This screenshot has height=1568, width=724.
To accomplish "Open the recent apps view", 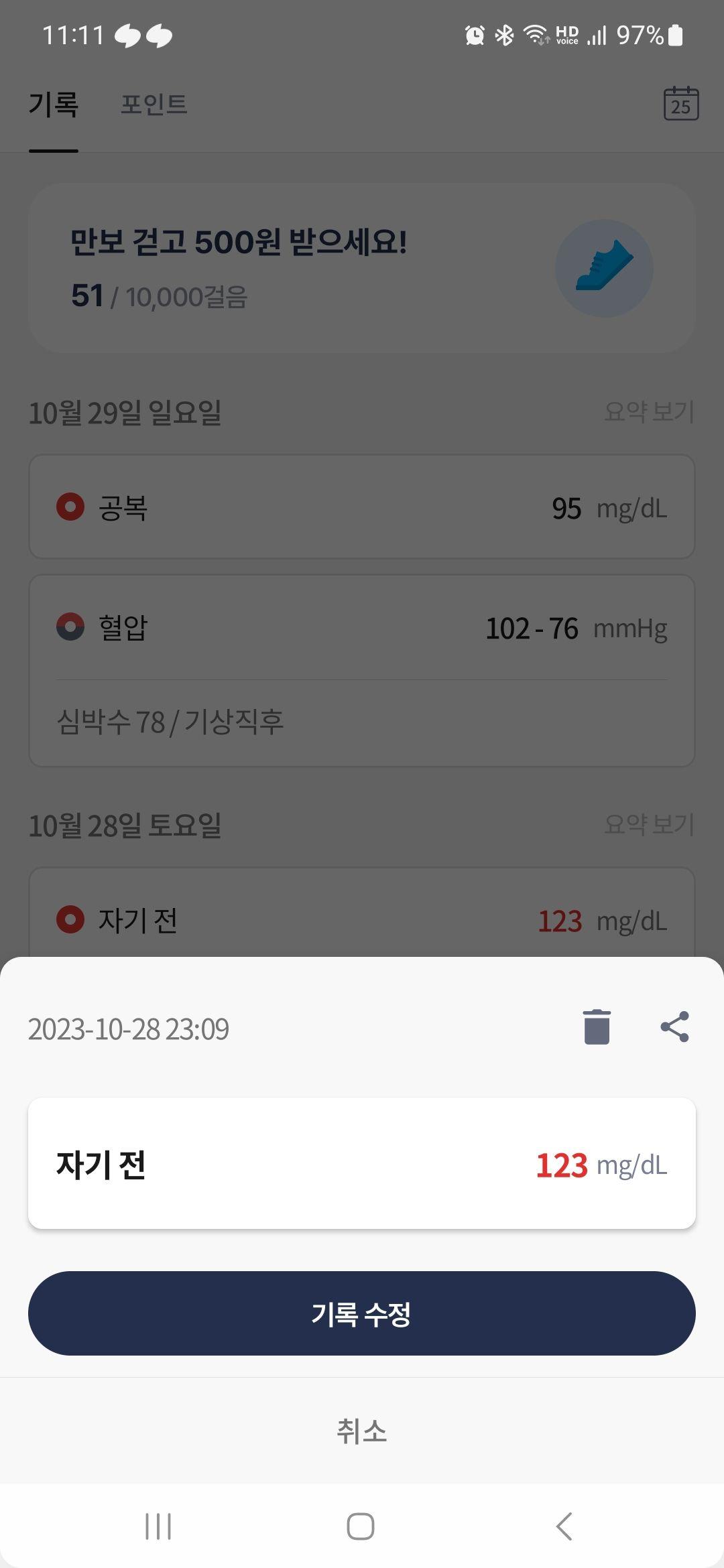I will tap(158, 1526).
